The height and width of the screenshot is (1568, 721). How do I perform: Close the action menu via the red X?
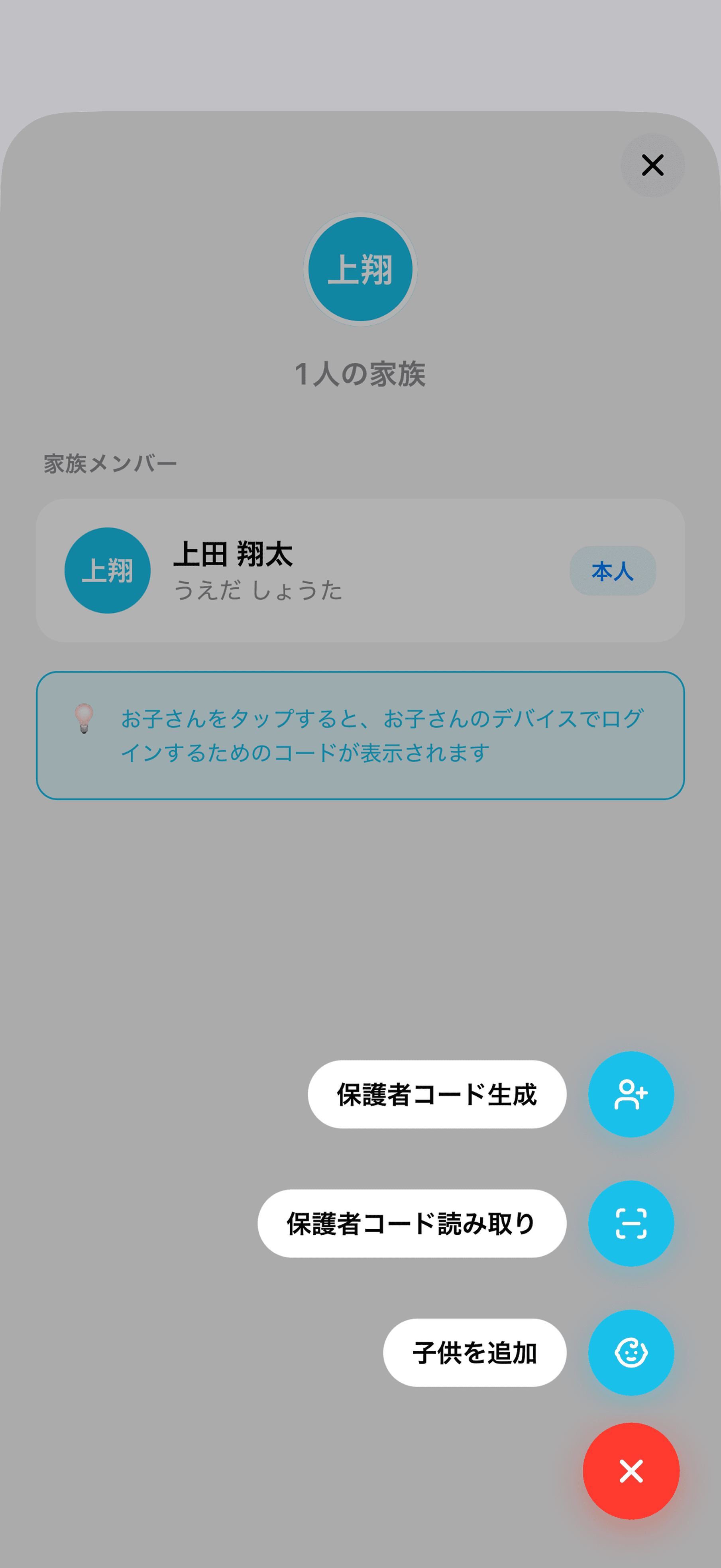click(x=631, y=1471)
